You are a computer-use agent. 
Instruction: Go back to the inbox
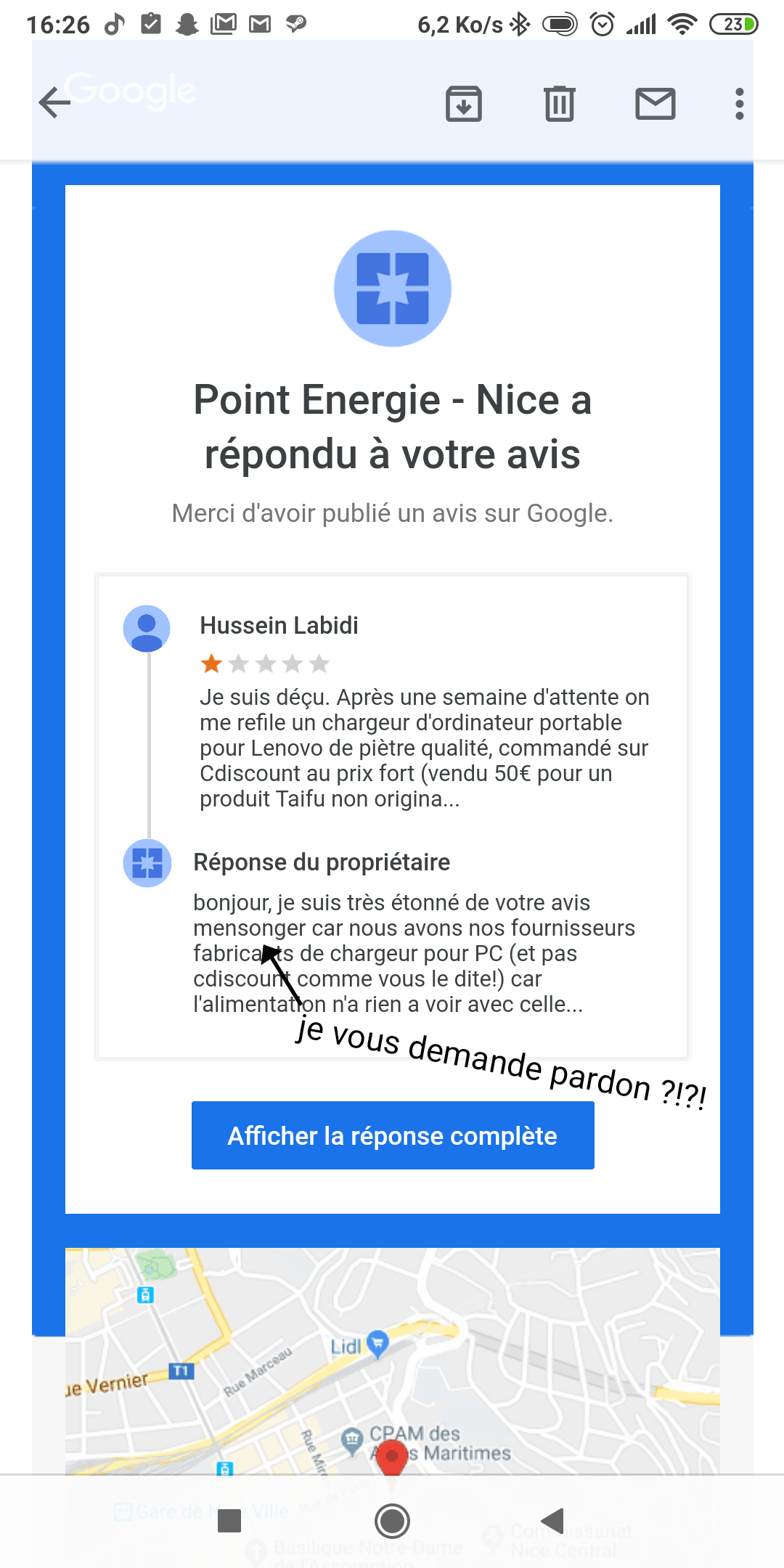tap(55, 102)
